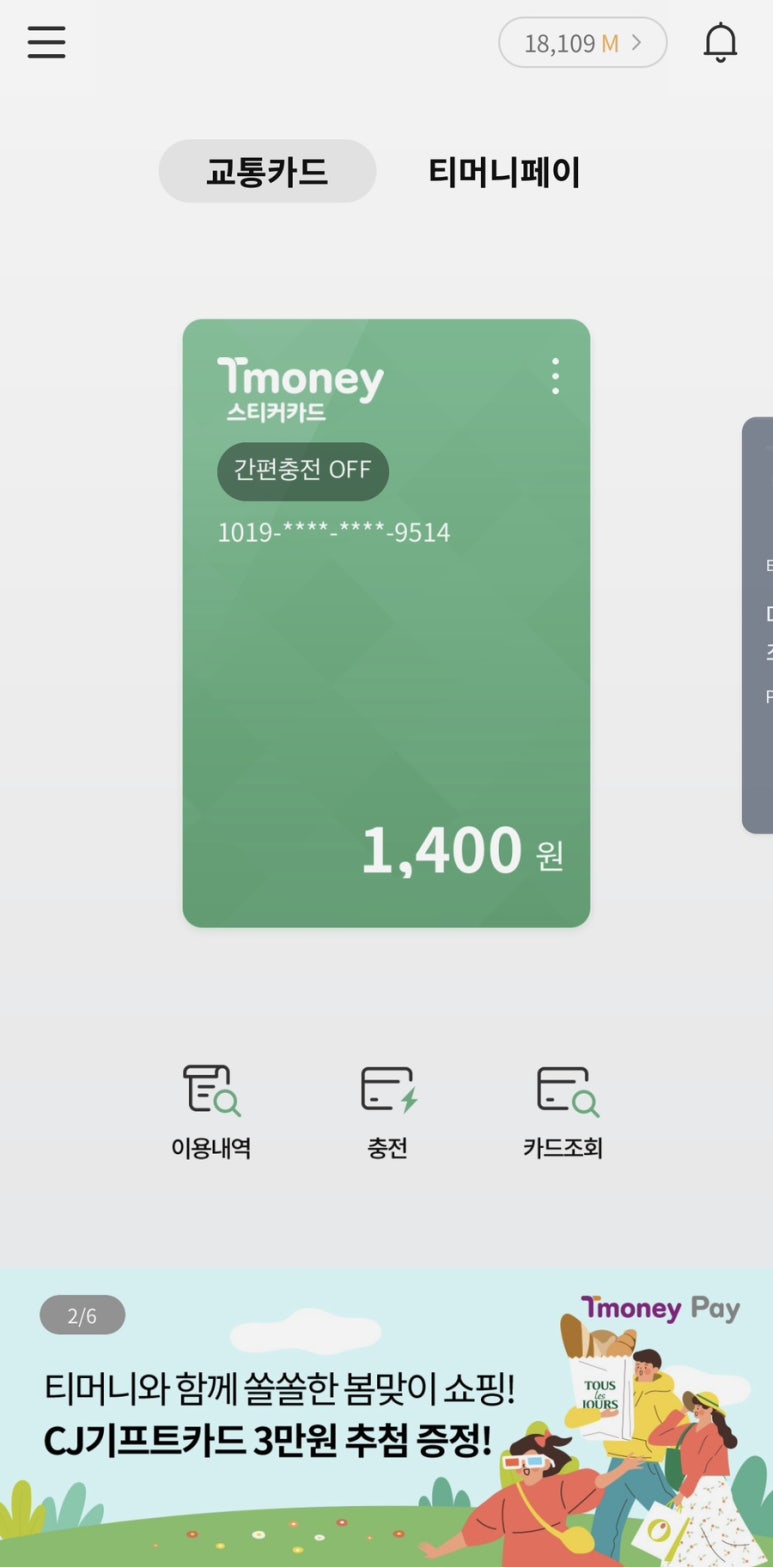The height and width of the screenshot is (1567, 773).
Task: Open the 18,109 M mileage points
Action: click(x=582, y=43)
